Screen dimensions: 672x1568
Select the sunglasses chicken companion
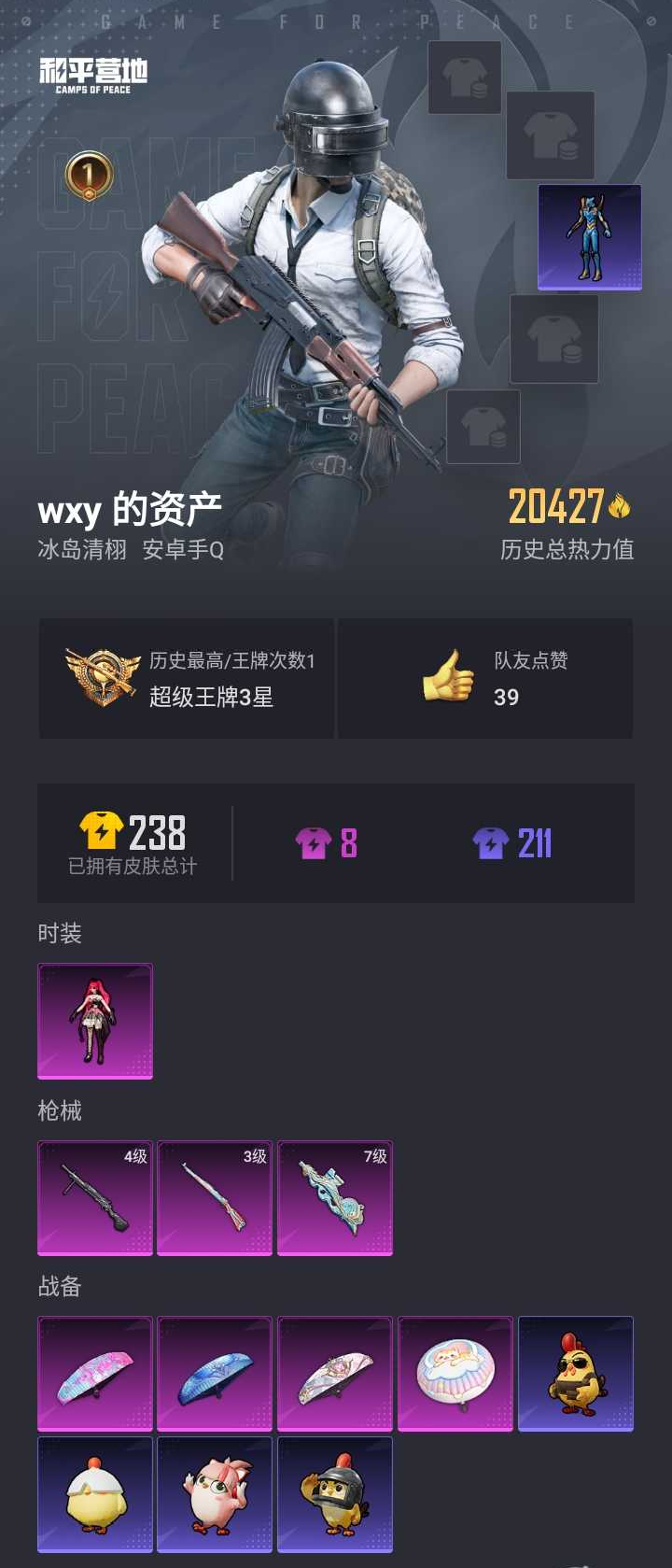coord(575,1373)
